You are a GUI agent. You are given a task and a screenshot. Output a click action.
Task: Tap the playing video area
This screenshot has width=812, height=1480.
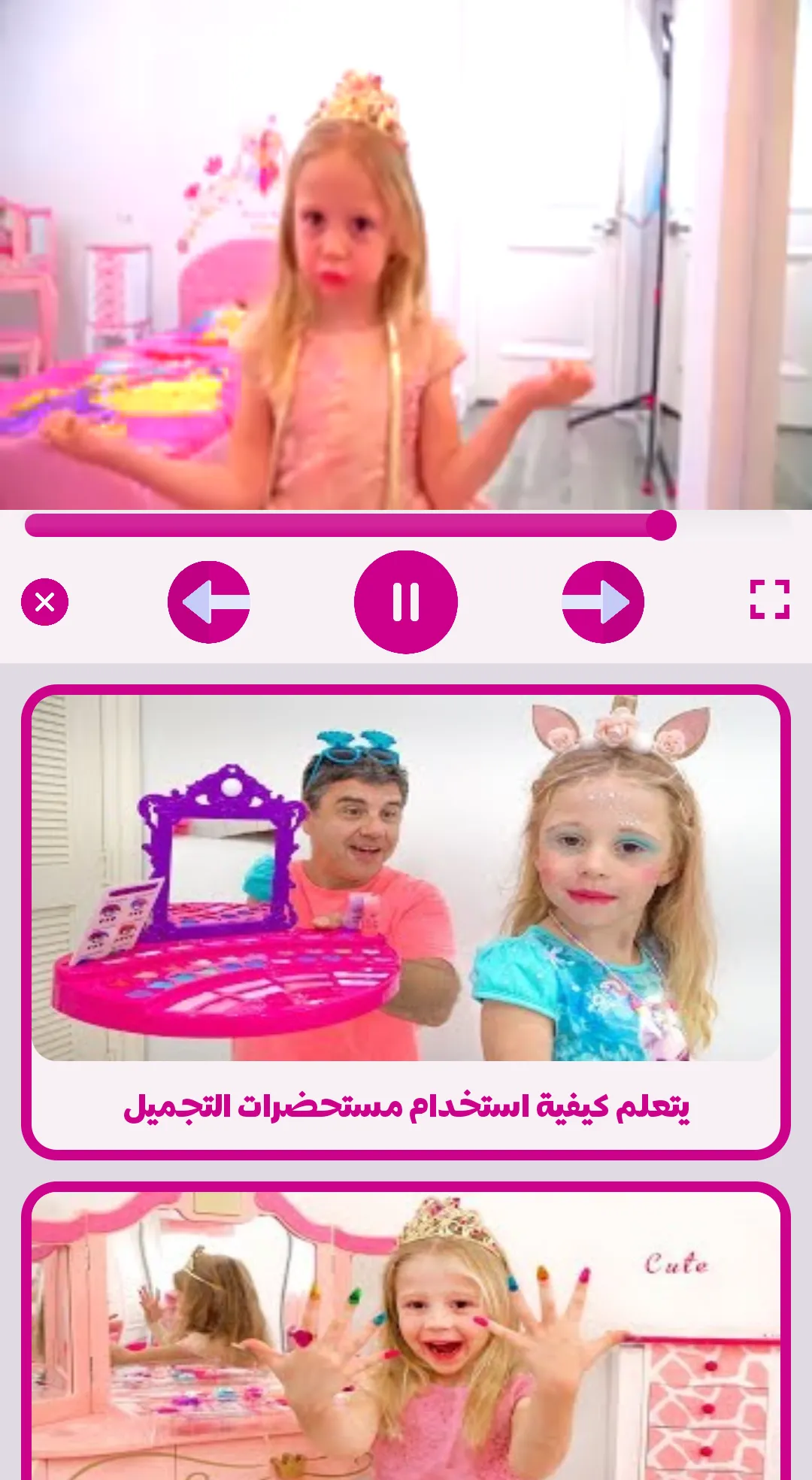point(406,254)
